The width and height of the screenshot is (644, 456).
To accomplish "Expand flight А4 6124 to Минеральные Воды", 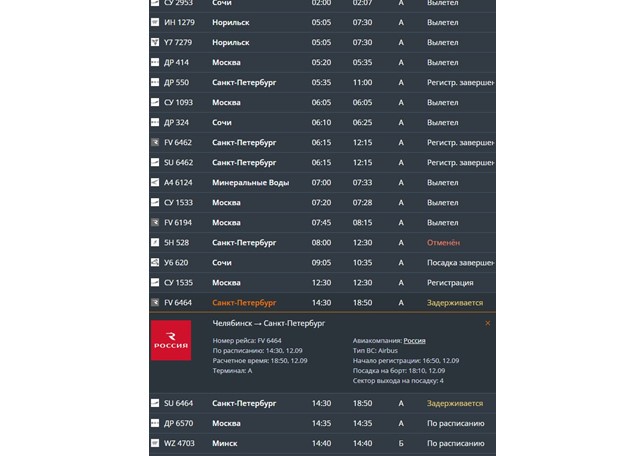I will [322, 183].
